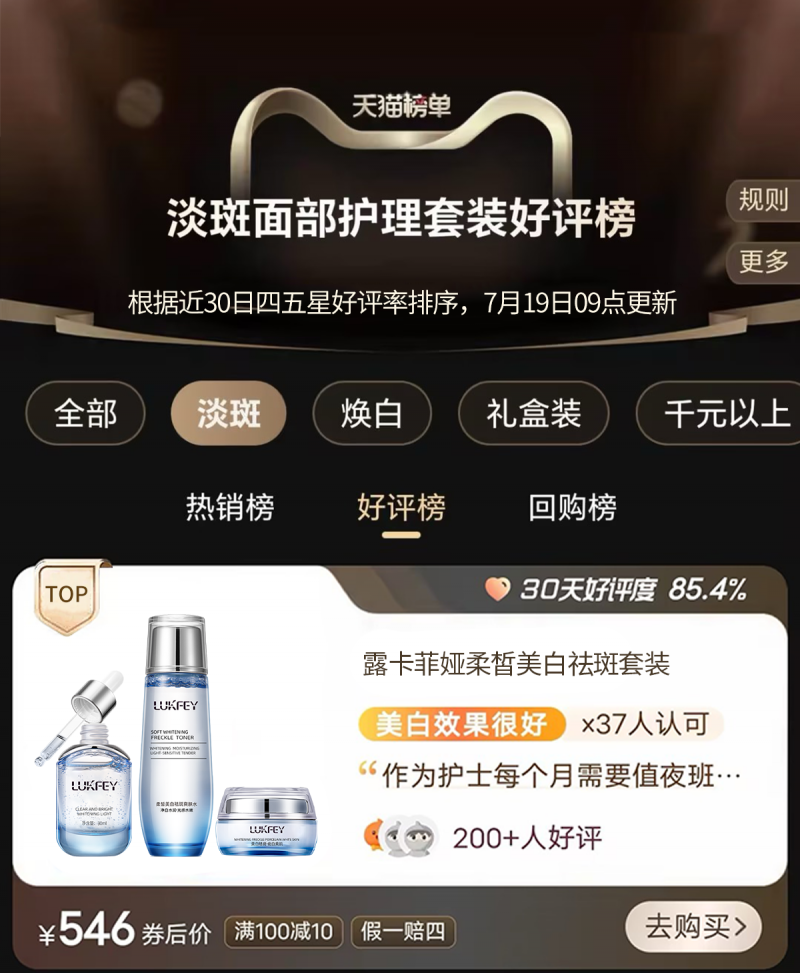800x973 pixels.
Task: Choose the 焕白 filter chip
Action: [372, 413]
